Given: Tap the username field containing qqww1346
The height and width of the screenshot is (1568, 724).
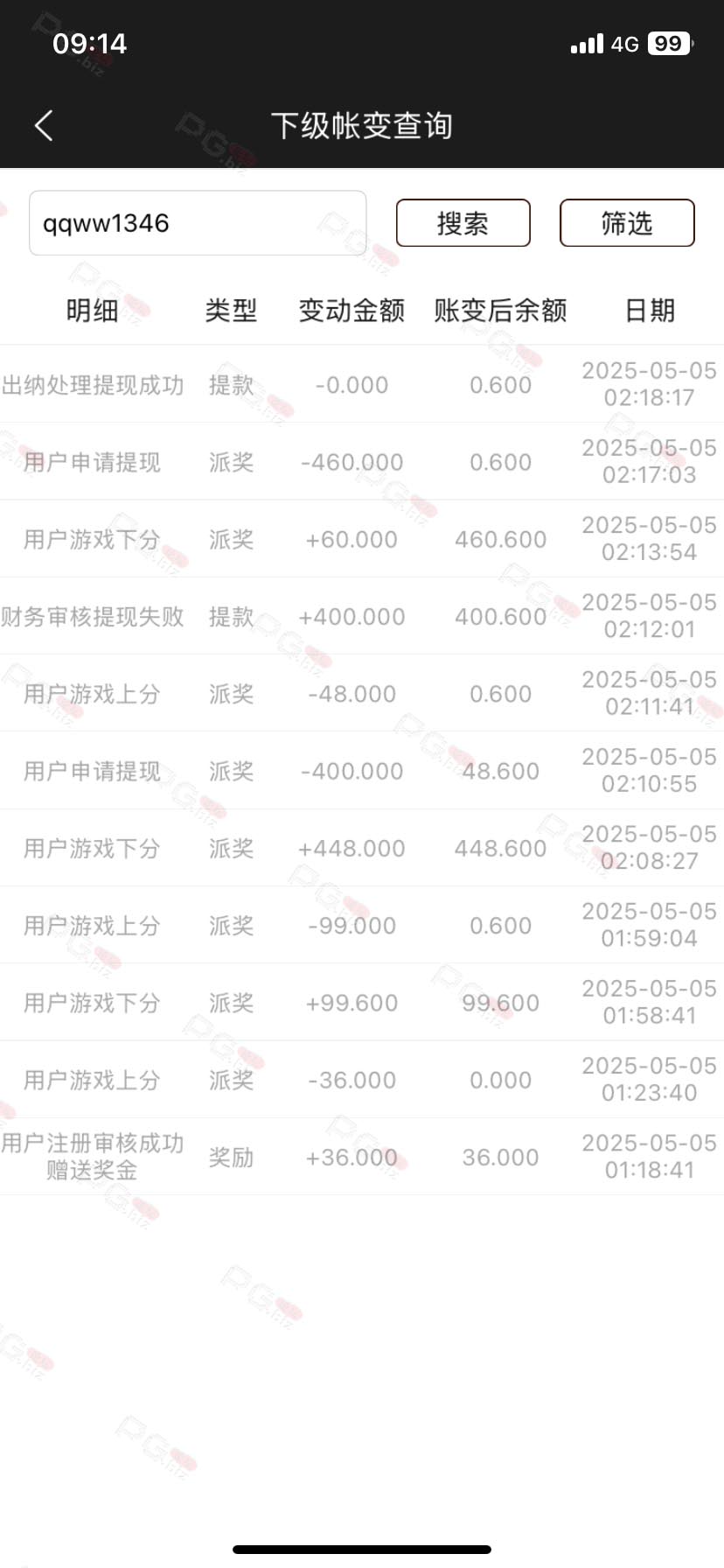Looking at the screenshot, I should pyautogui.click(x=198, y=223).
